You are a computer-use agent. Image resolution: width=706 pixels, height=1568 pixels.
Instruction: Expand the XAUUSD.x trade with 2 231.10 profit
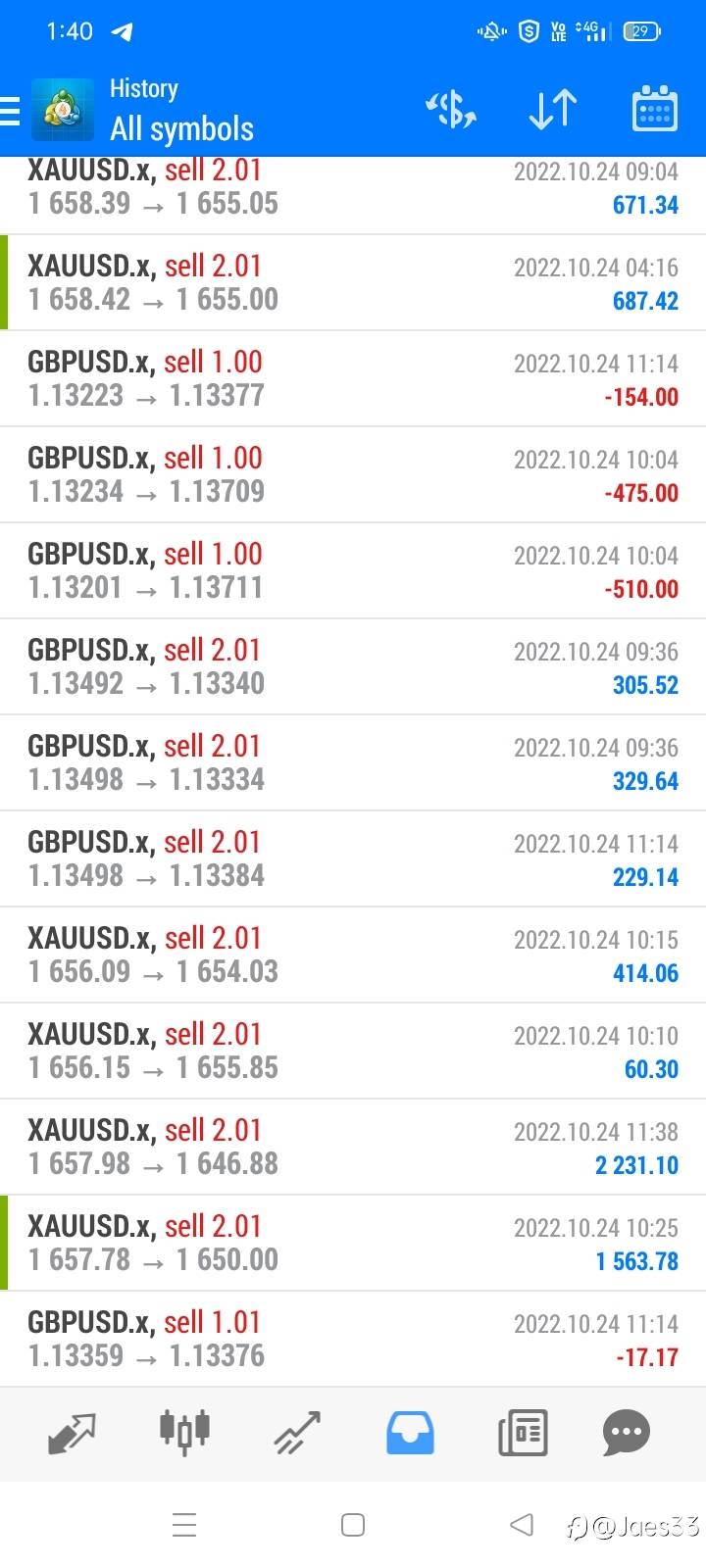coord(353,1147)
